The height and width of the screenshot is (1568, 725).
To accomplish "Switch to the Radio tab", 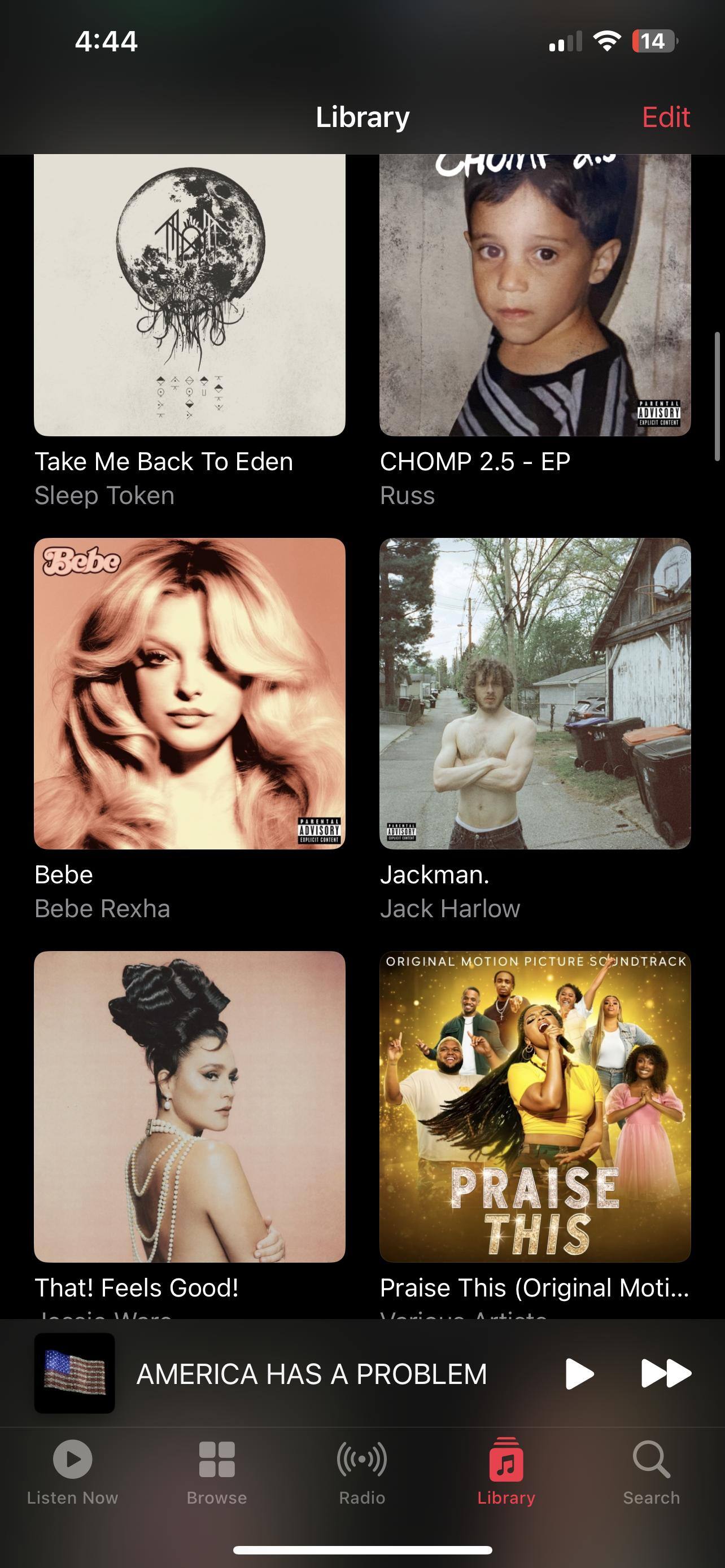I will pos(362,1470).
